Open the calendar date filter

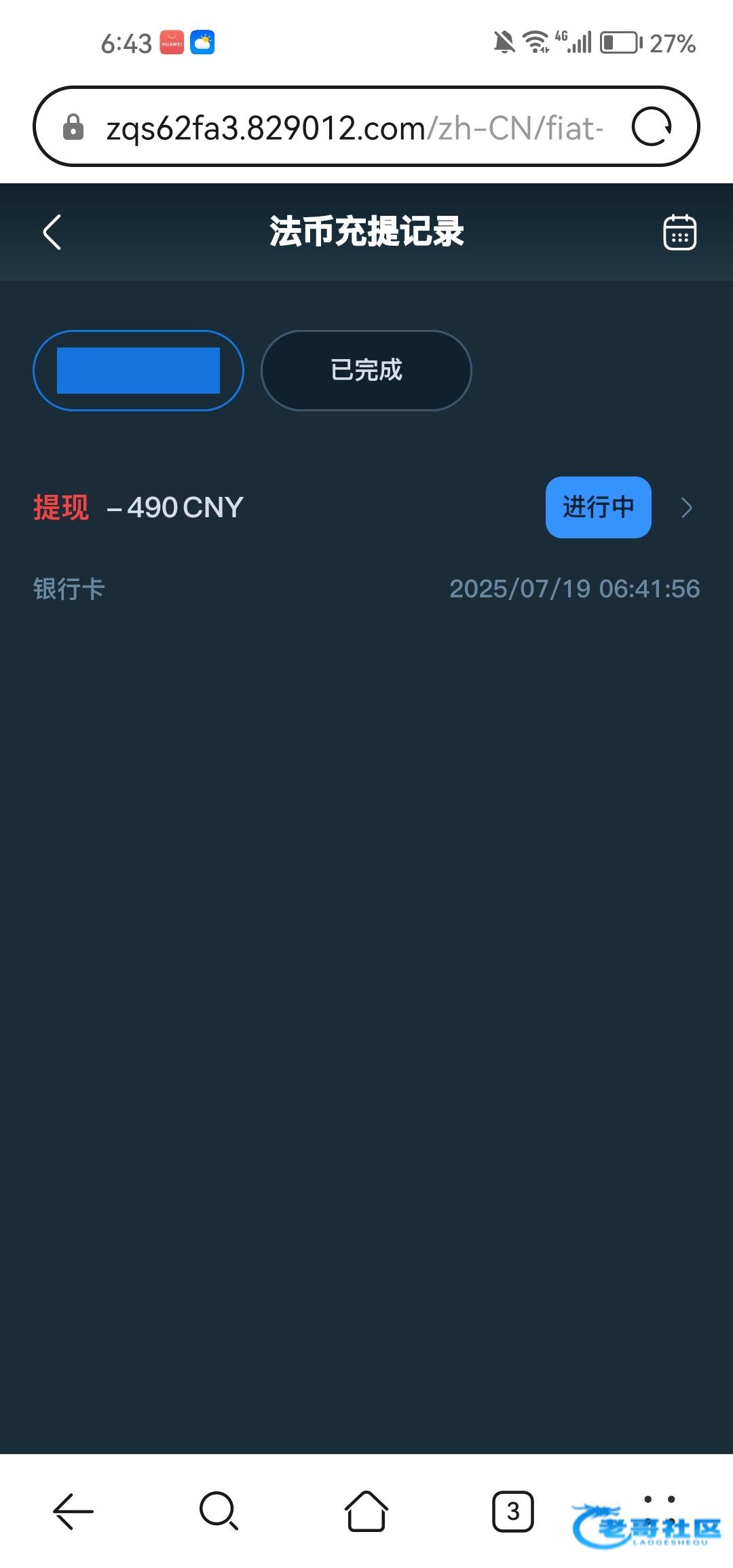(679, 232)
